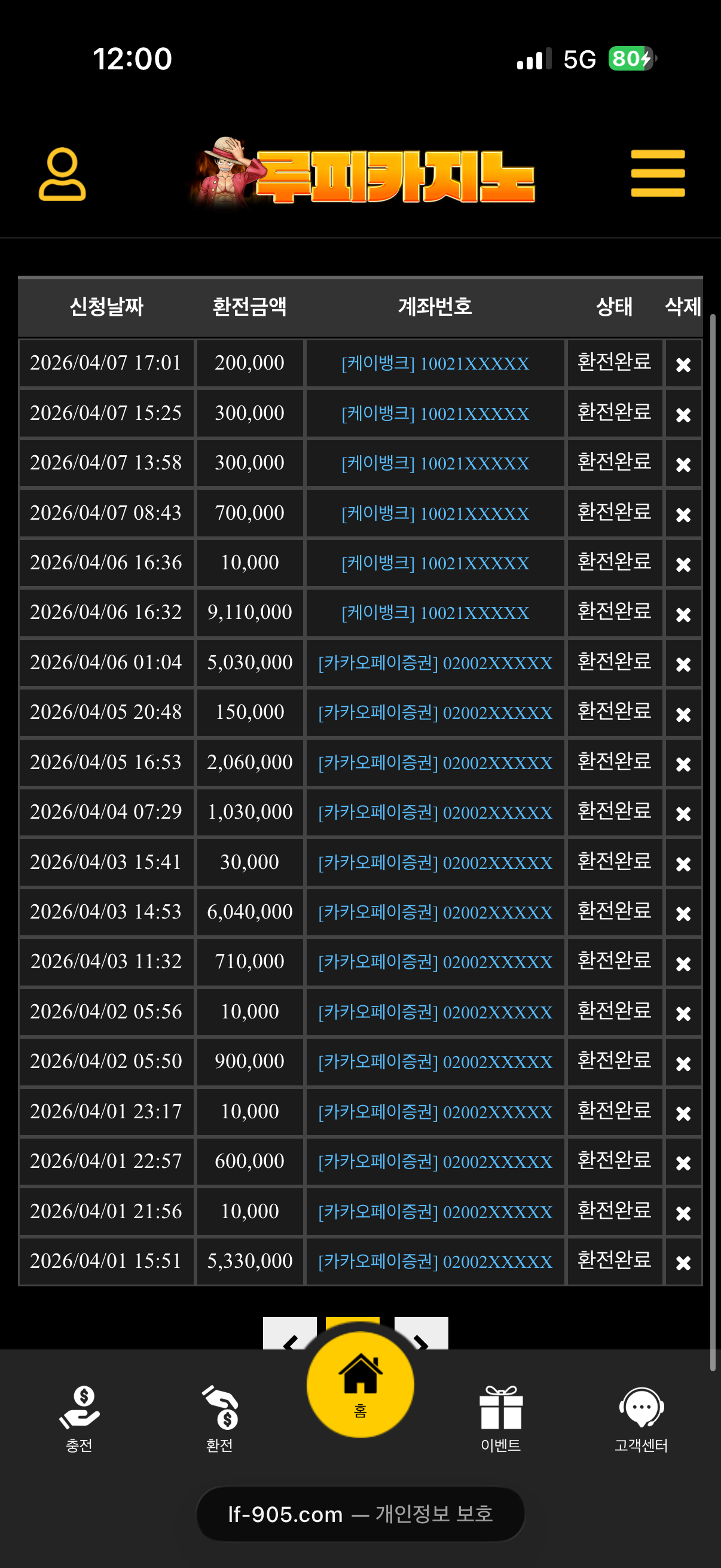Image resolution: width=721 pixels, height=1568 pixels.
Task: Delete the 9,110,000 withdrawal record
Action: [683, 614]
